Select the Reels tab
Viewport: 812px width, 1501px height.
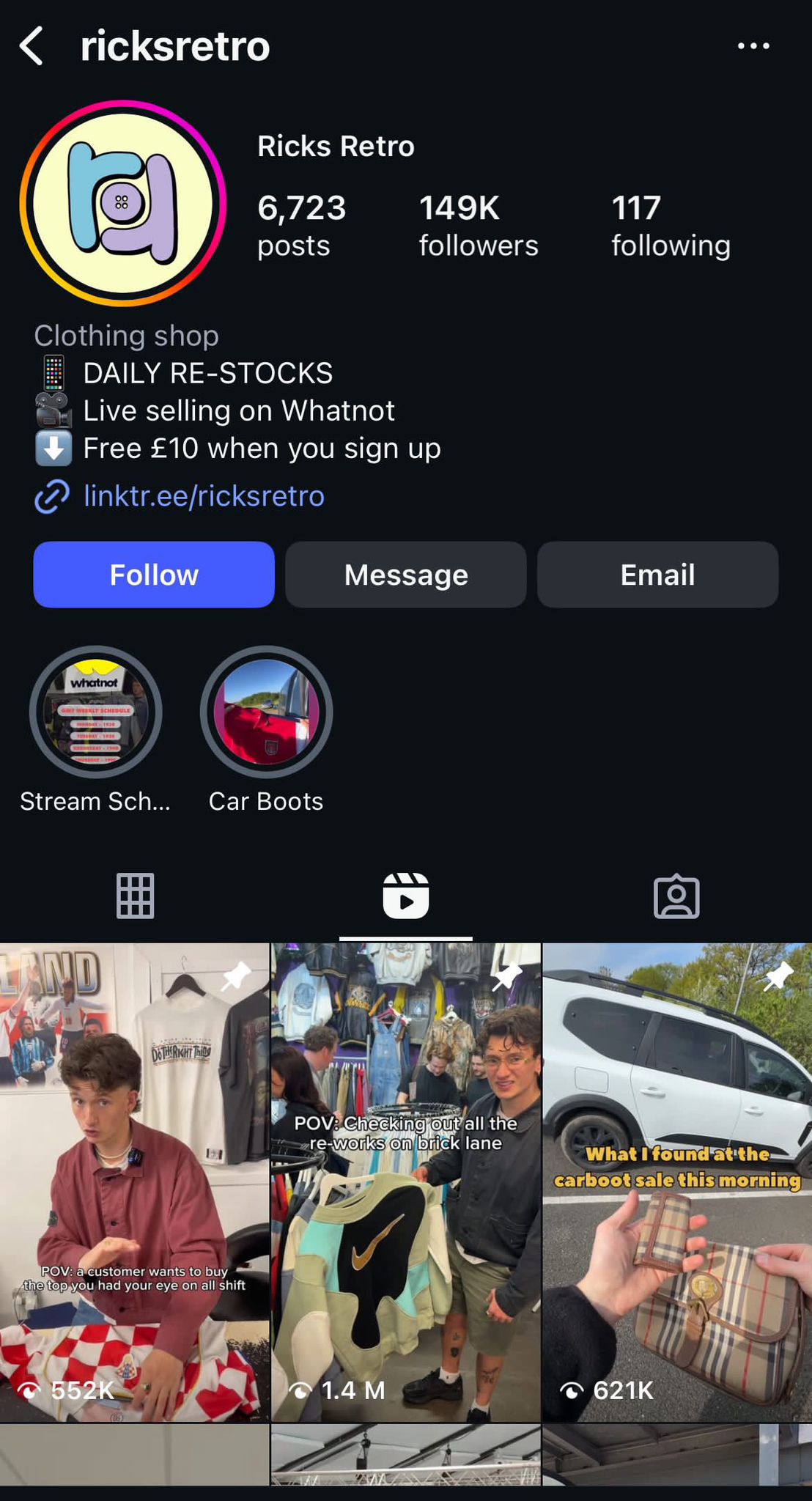405,896
